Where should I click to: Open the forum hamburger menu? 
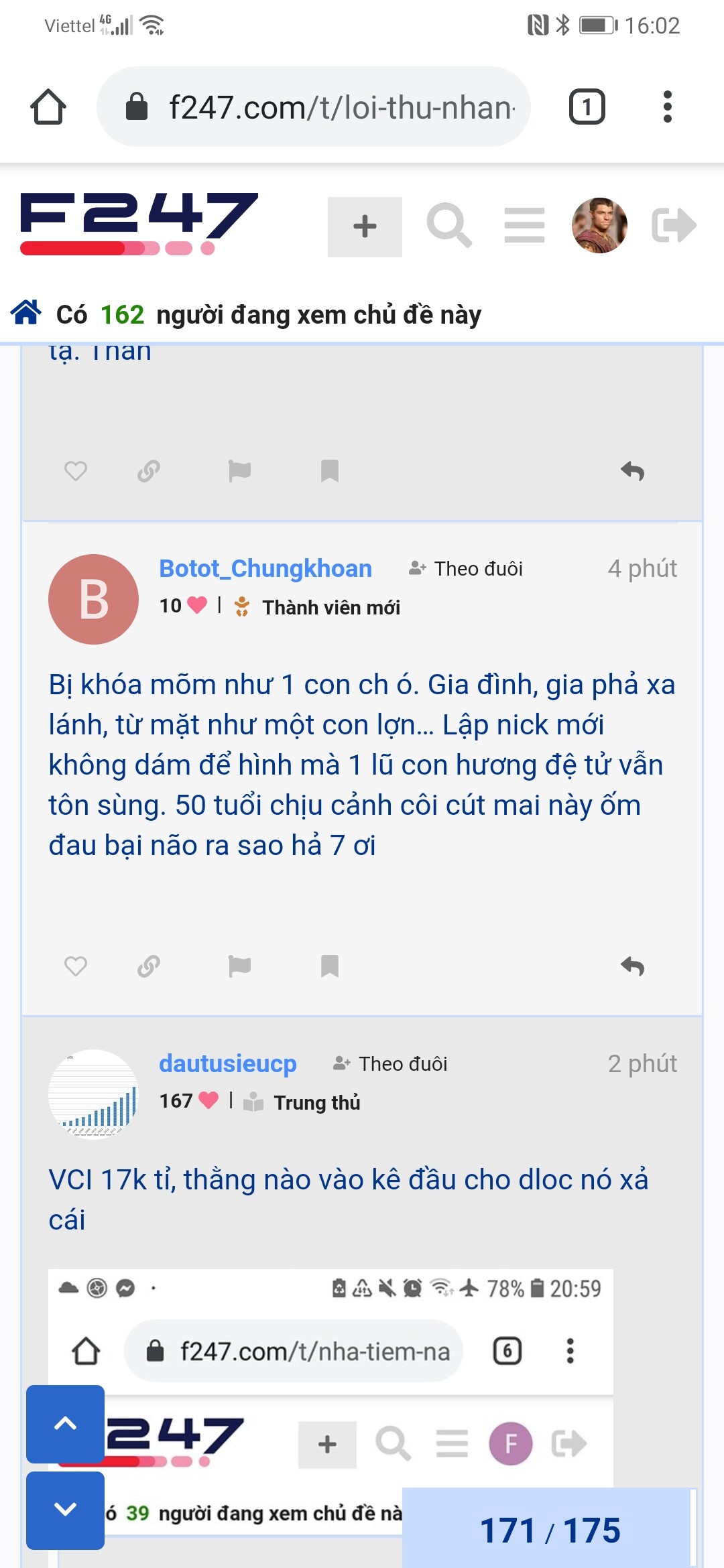[x=524, y=226]
